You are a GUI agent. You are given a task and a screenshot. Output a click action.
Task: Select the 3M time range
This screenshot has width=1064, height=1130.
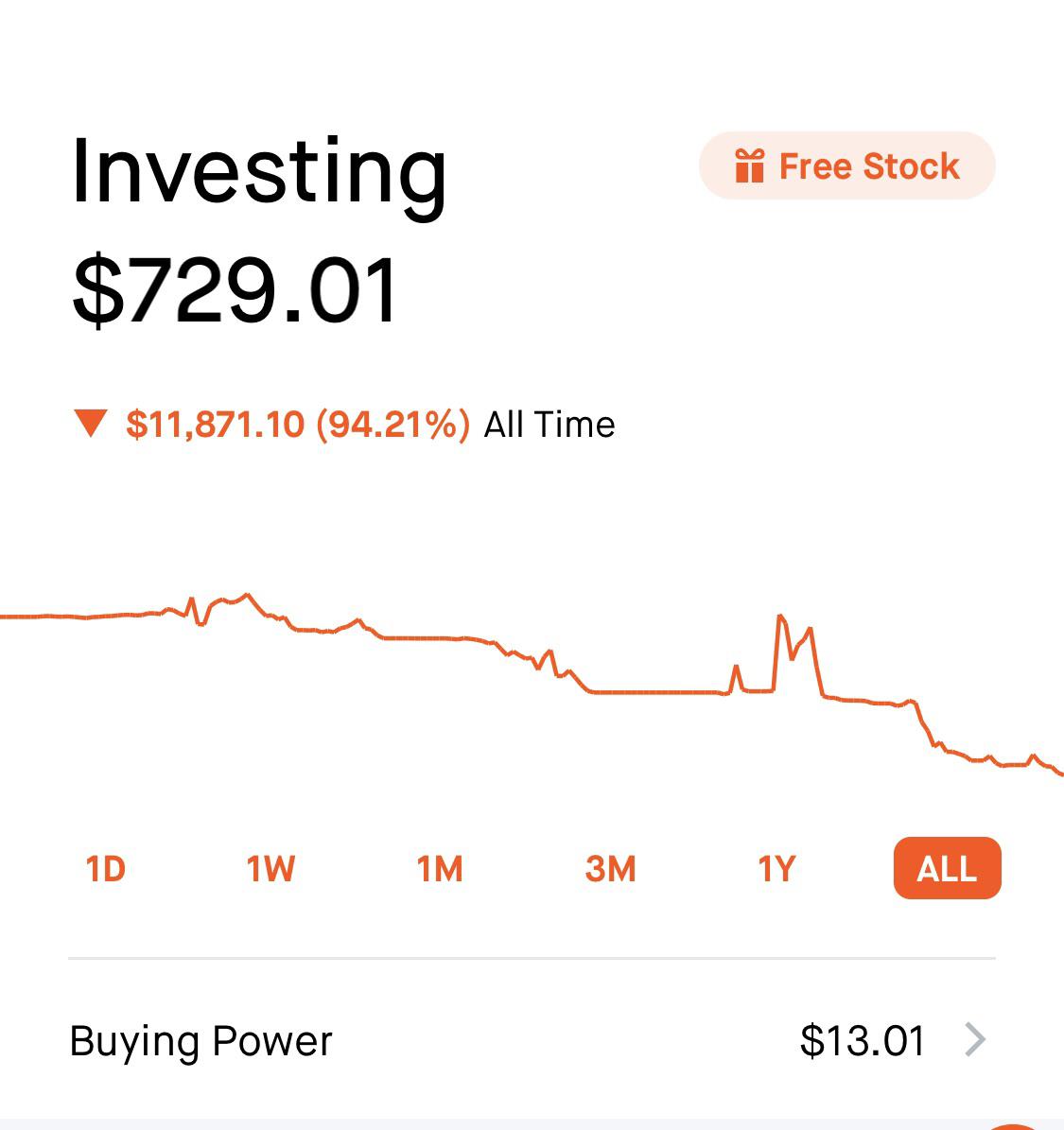click(610, 867)
